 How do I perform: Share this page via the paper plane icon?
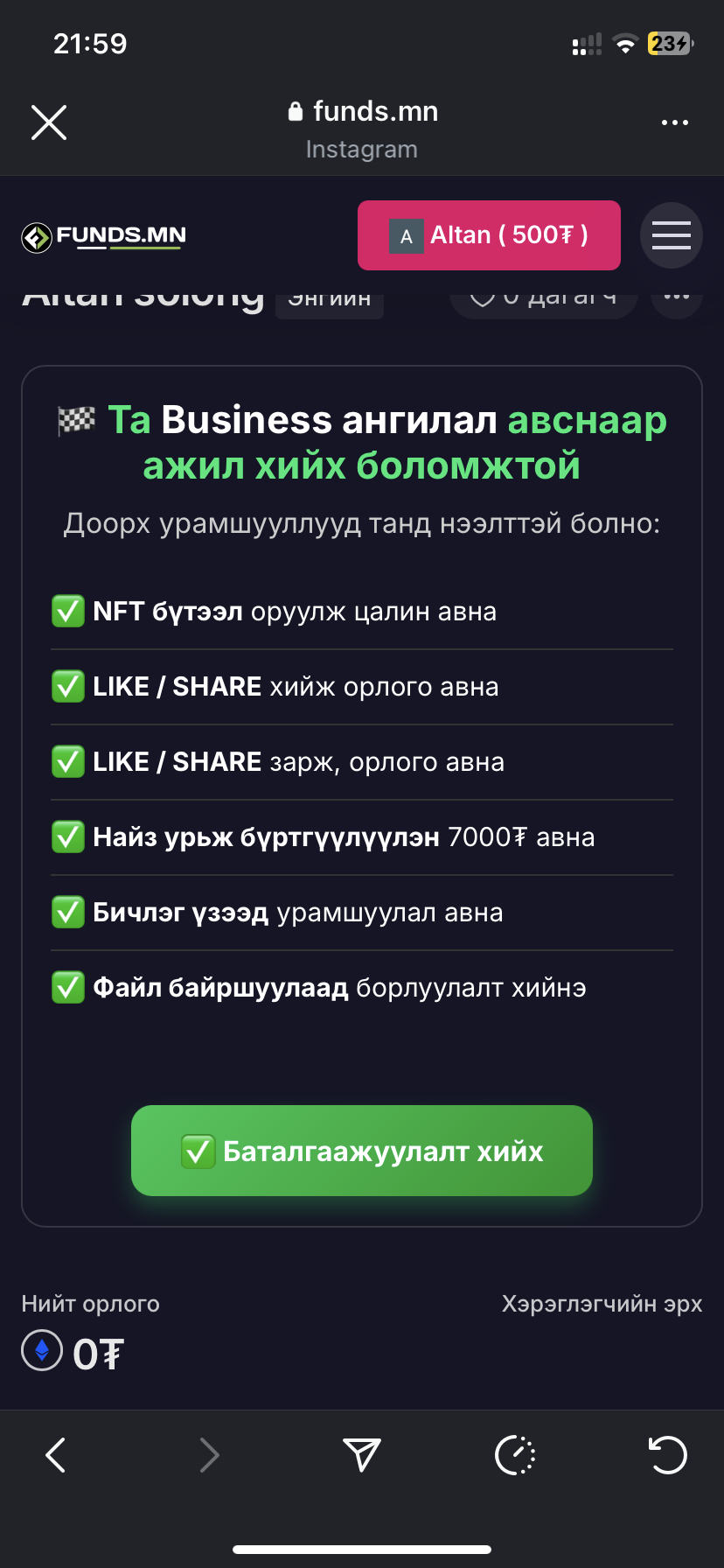point(362,1455)
